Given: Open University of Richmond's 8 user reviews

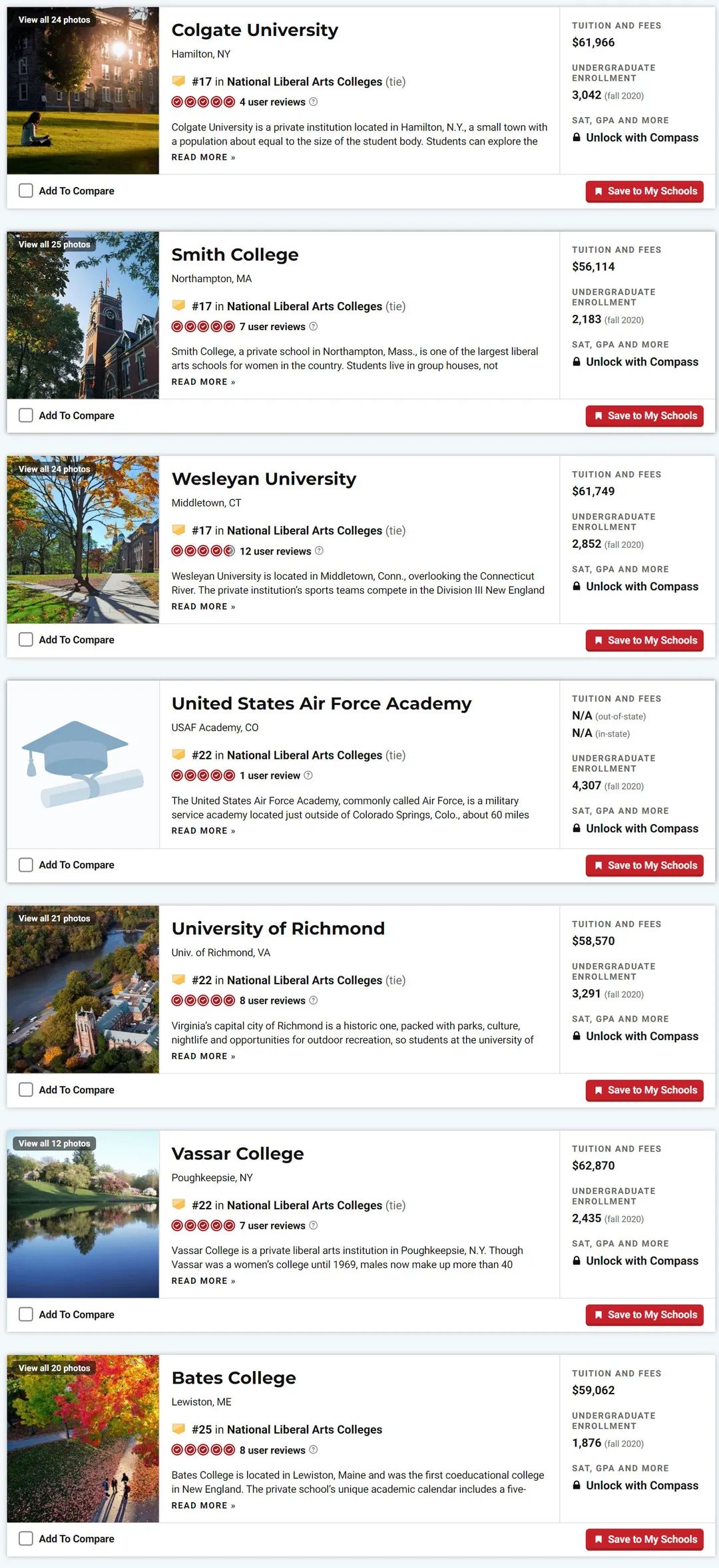Looking at the screenshot, I should coord(272,1000).
